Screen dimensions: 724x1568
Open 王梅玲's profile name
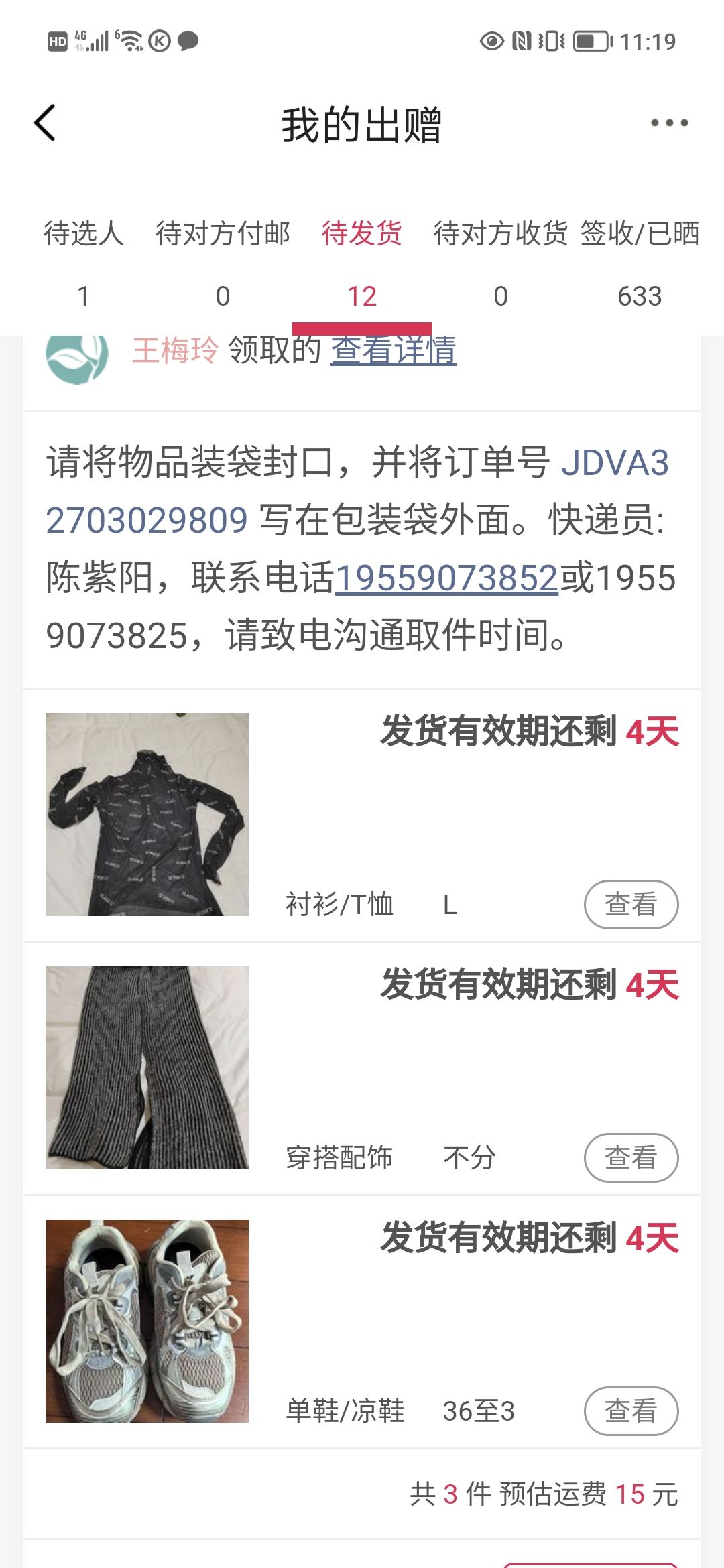[175, 350]
